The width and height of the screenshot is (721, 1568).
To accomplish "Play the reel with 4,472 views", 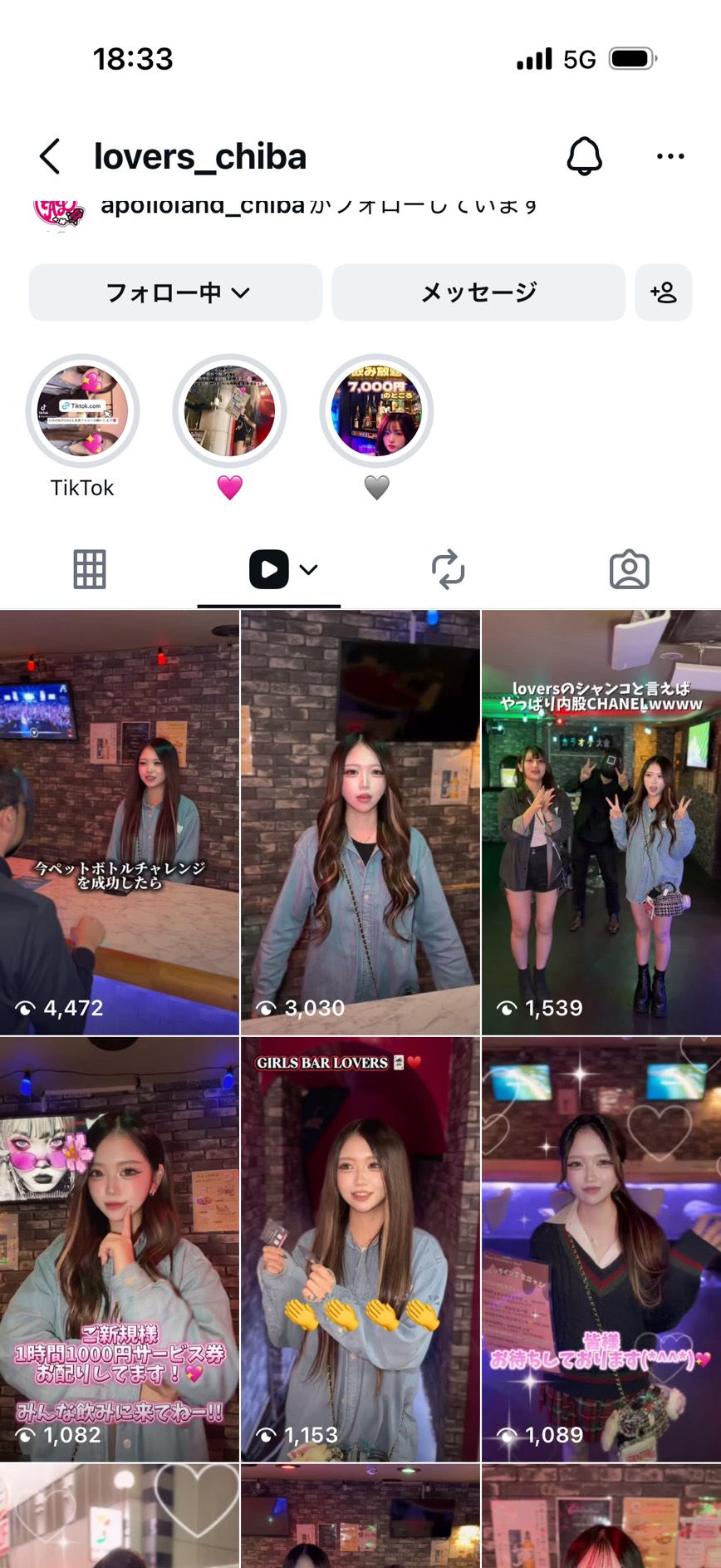I will [x=120, y=823].
